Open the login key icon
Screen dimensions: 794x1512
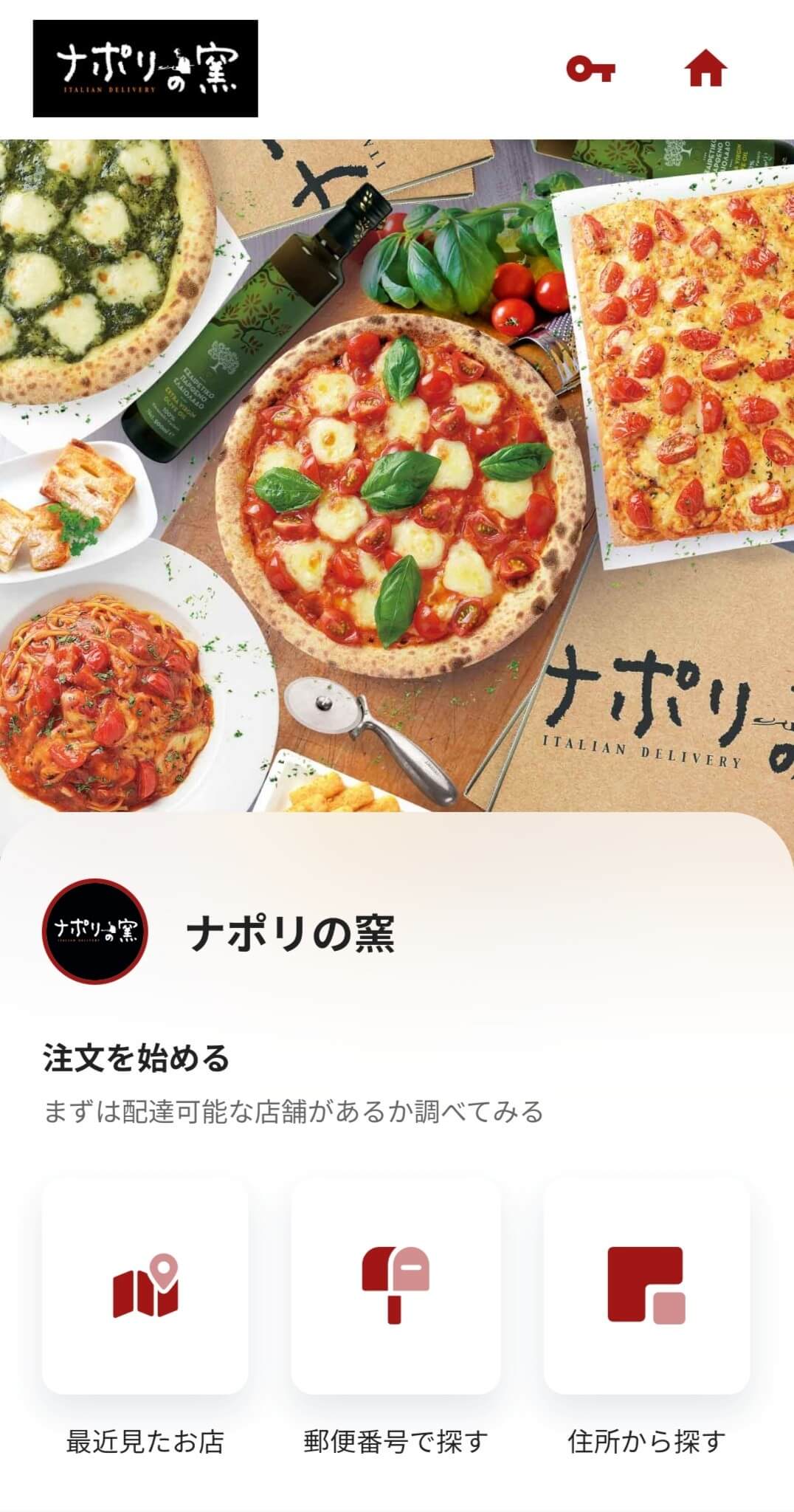coord(590,69)
